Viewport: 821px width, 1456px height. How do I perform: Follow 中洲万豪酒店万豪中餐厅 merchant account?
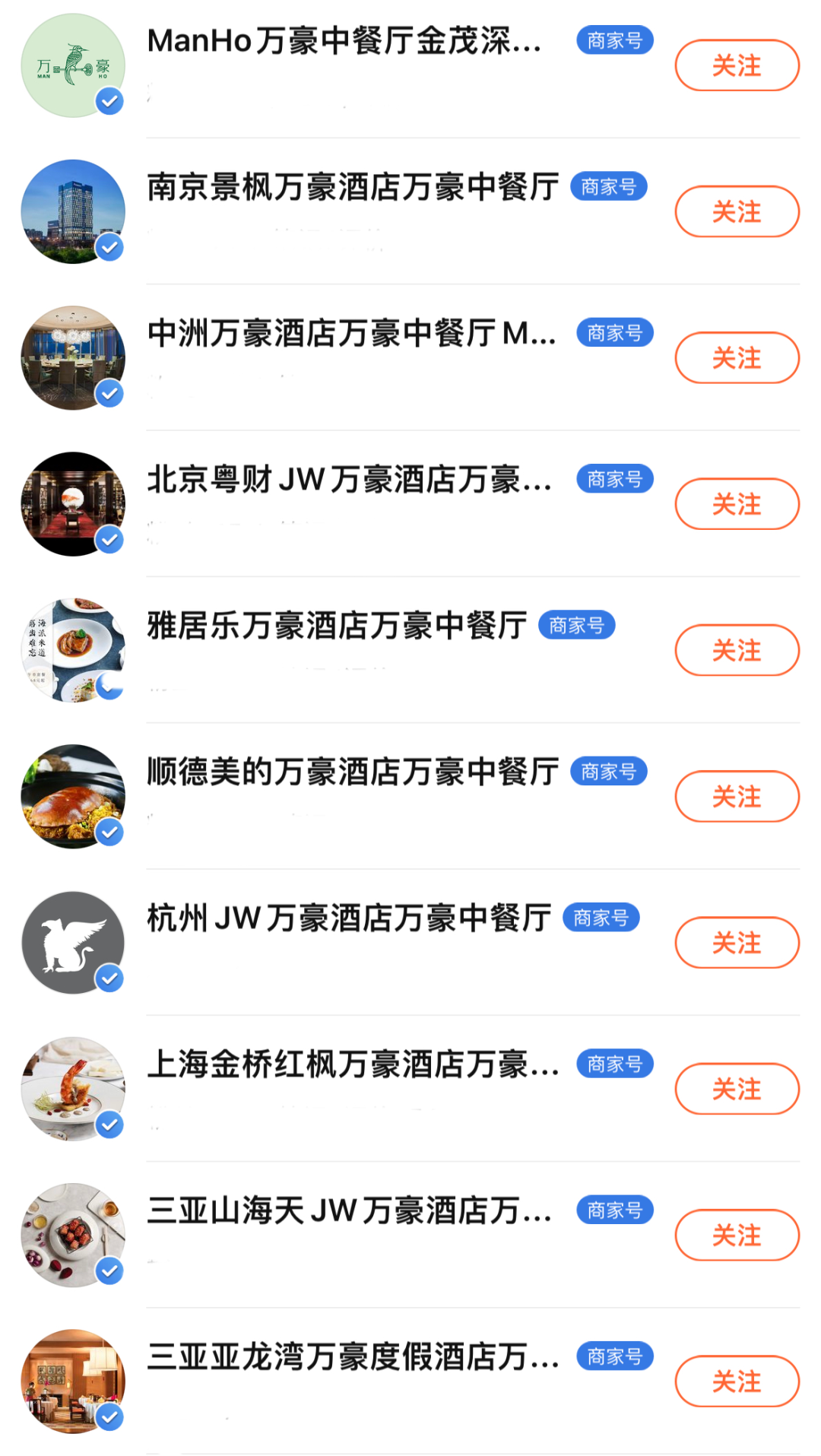pos(737,357)
